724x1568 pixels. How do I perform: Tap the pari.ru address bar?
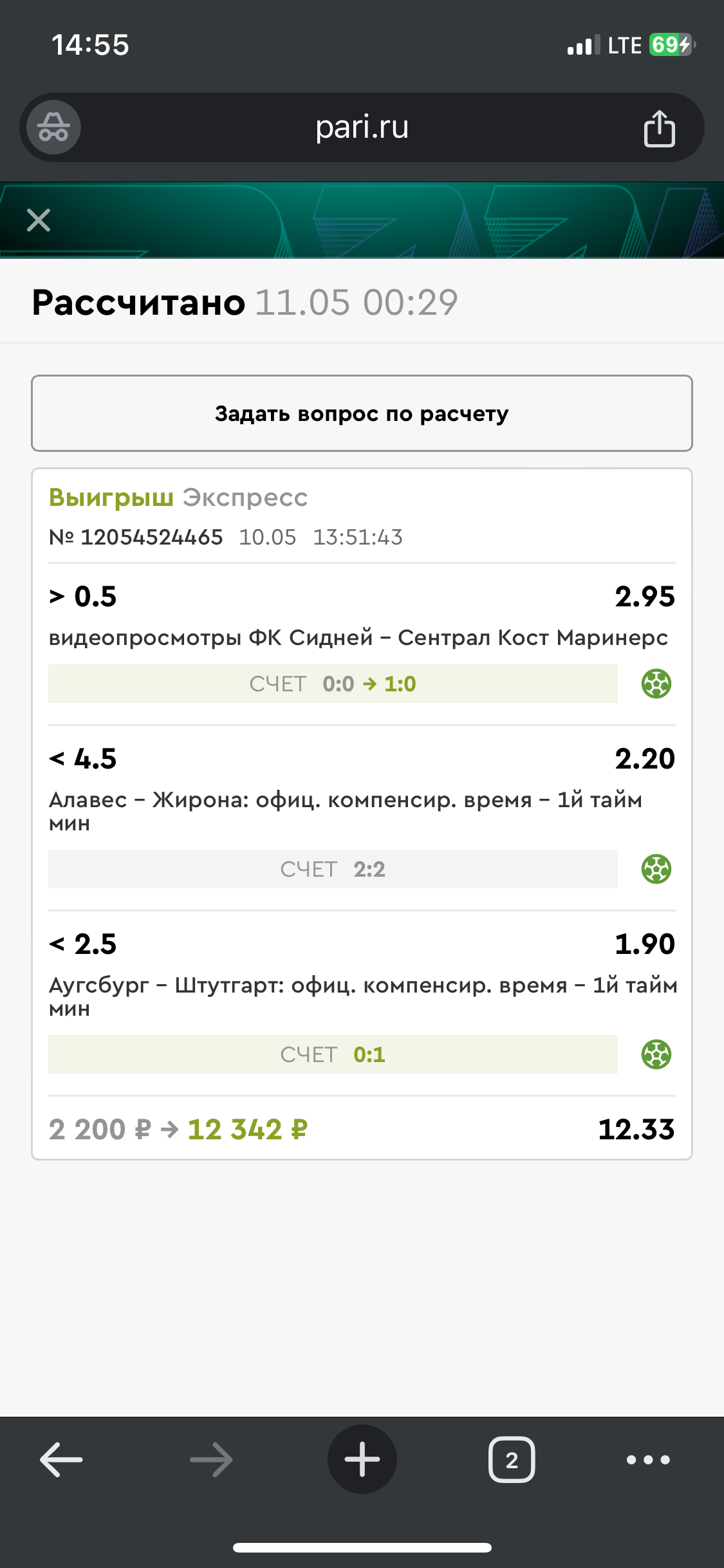(362, 127)
